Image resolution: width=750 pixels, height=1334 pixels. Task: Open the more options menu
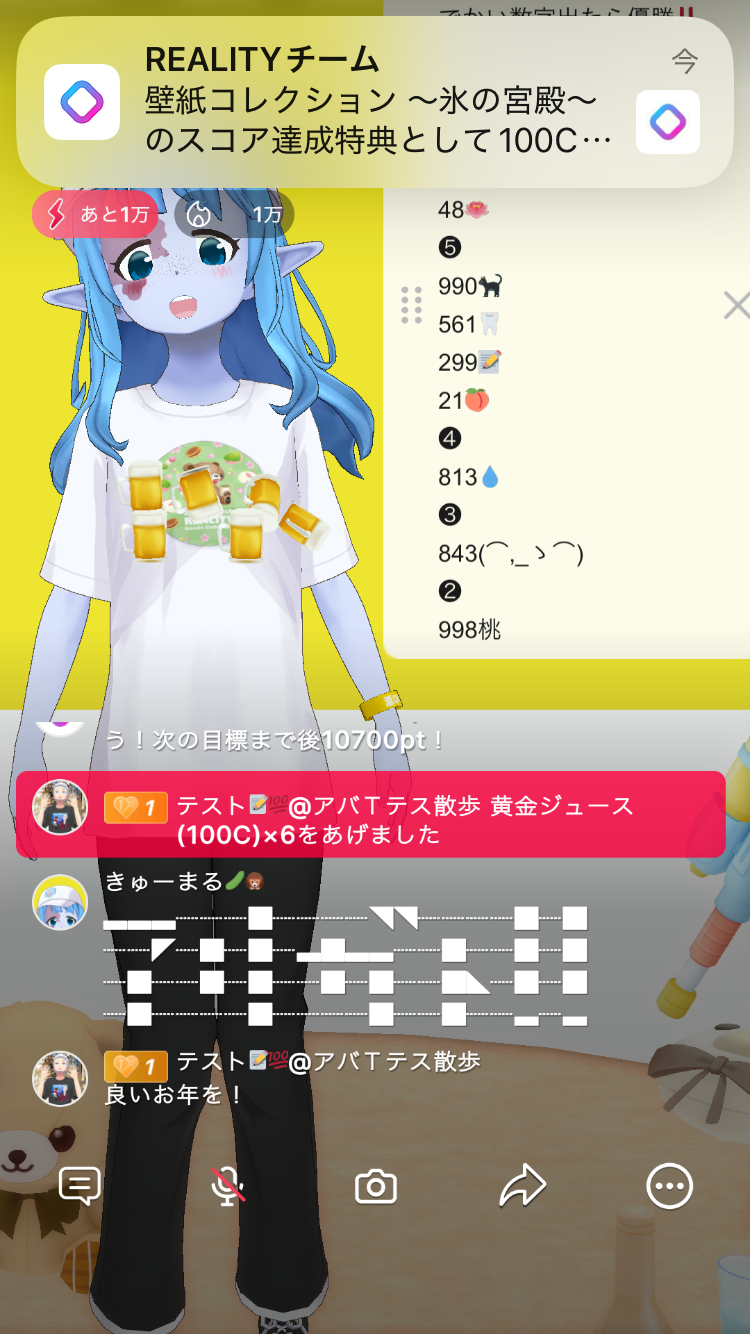click(x=668, y=1187)
